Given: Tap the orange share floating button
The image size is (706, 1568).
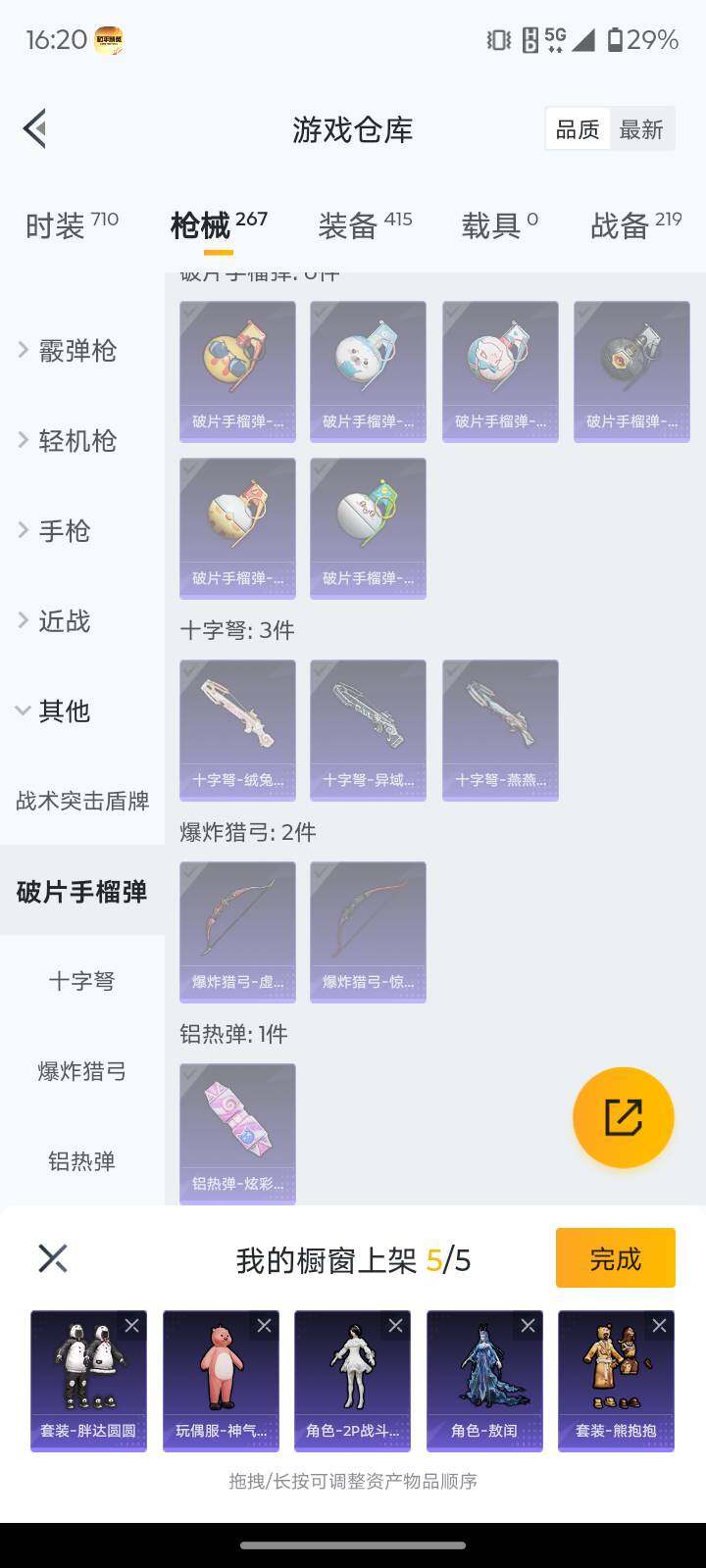Looking at the screenshot, I should [x=624, y=1118].
